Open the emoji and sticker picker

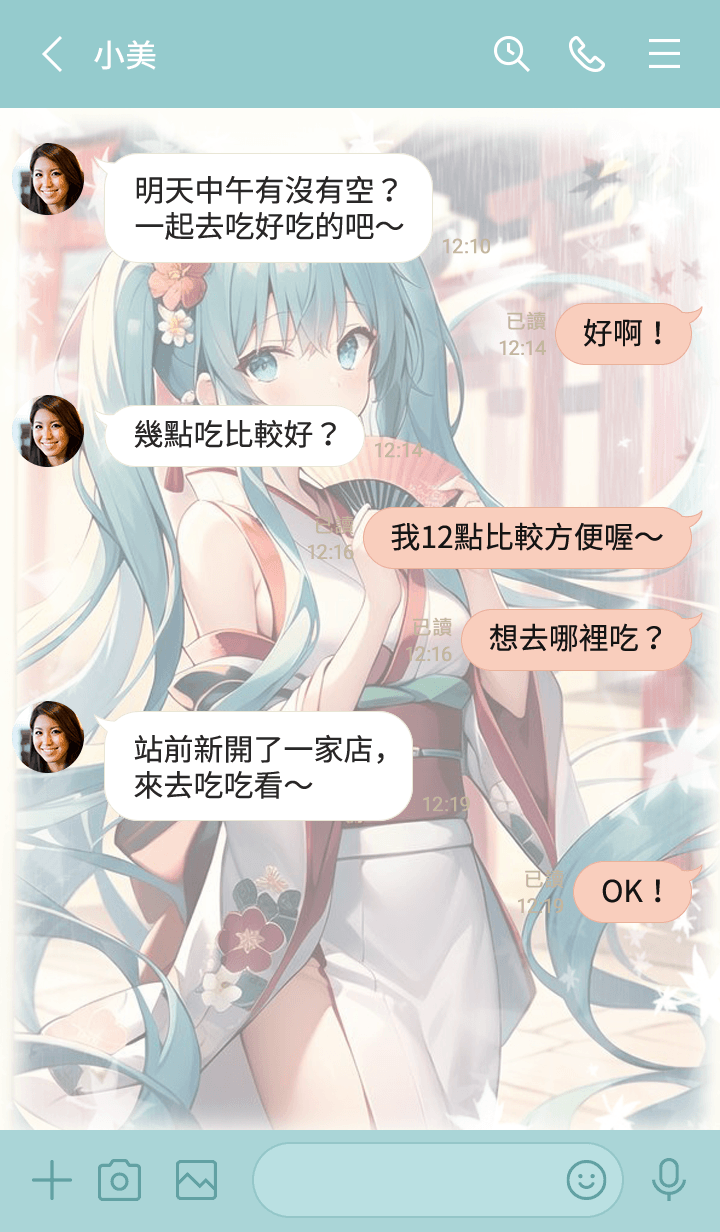coord(587,1181)
